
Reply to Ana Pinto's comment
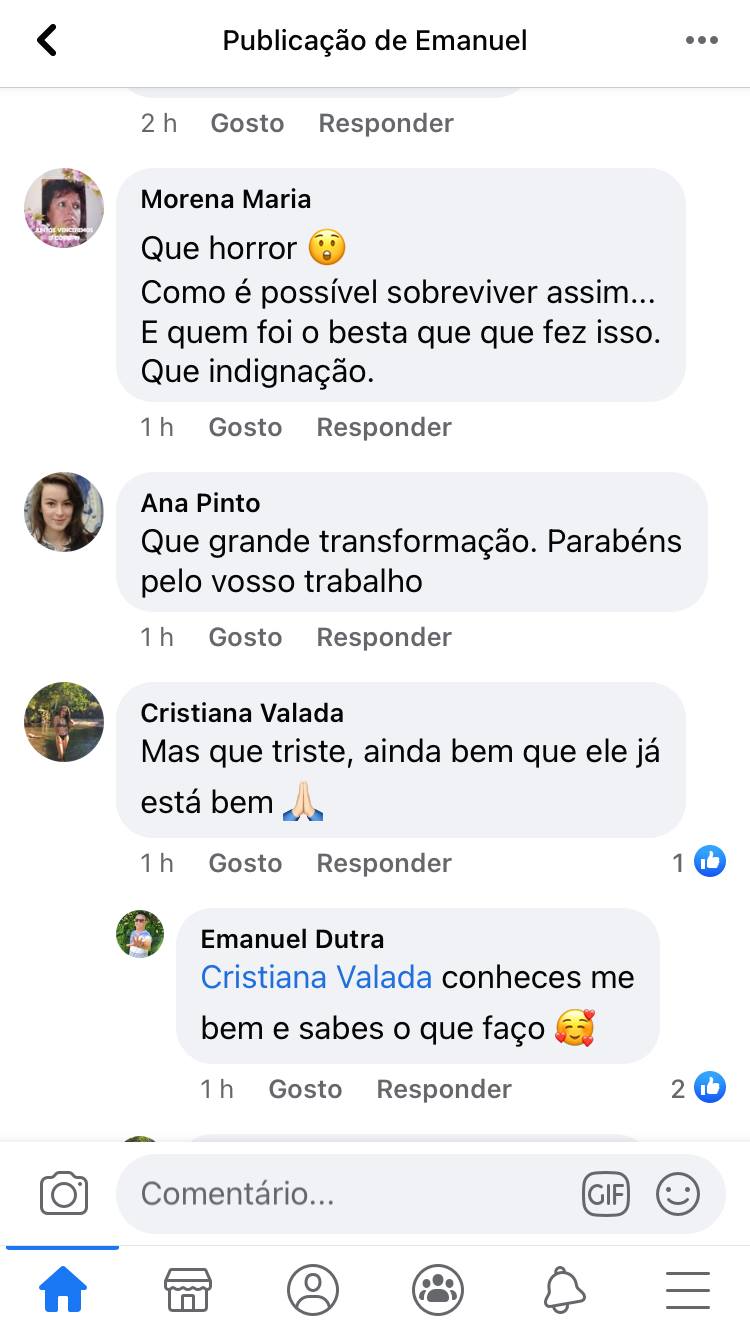click(x=384, y=637)
